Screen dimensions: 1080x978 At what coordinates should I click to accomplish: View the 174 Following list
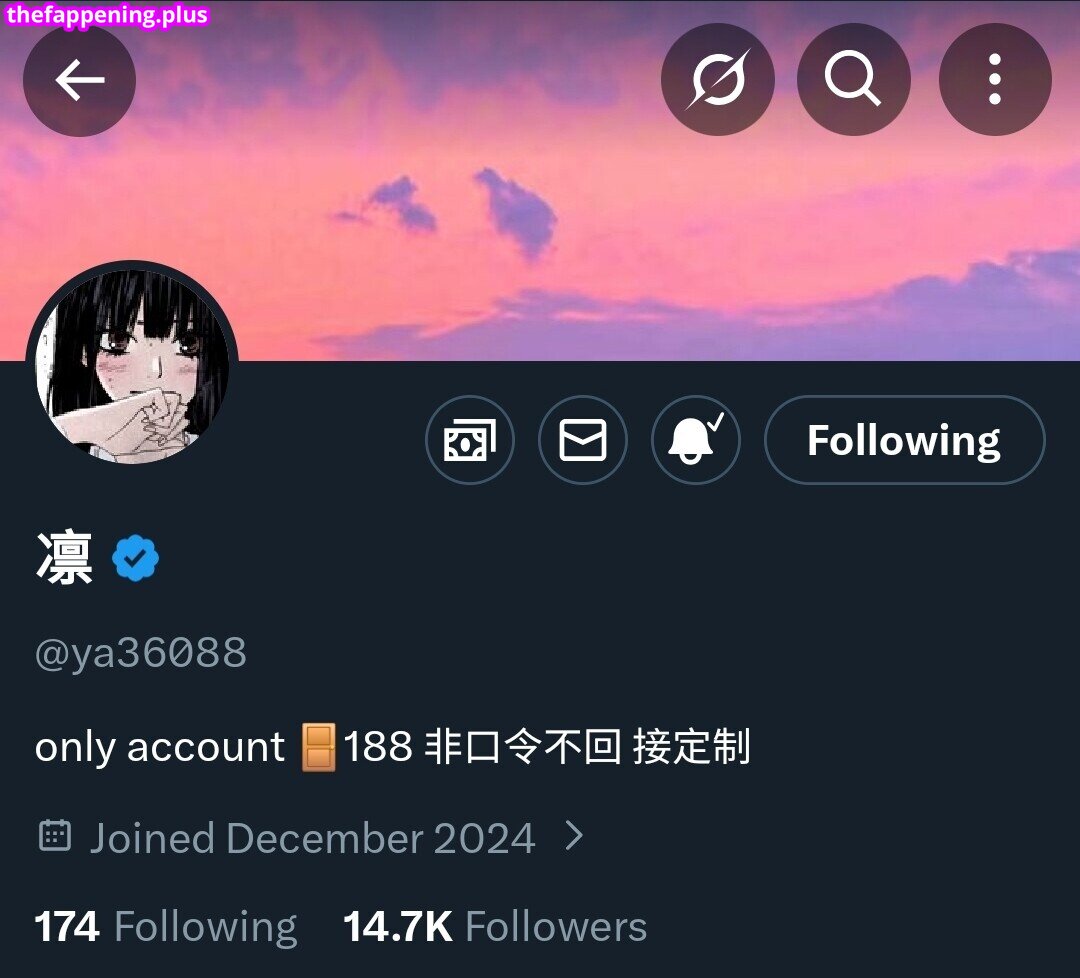point(166,927)
